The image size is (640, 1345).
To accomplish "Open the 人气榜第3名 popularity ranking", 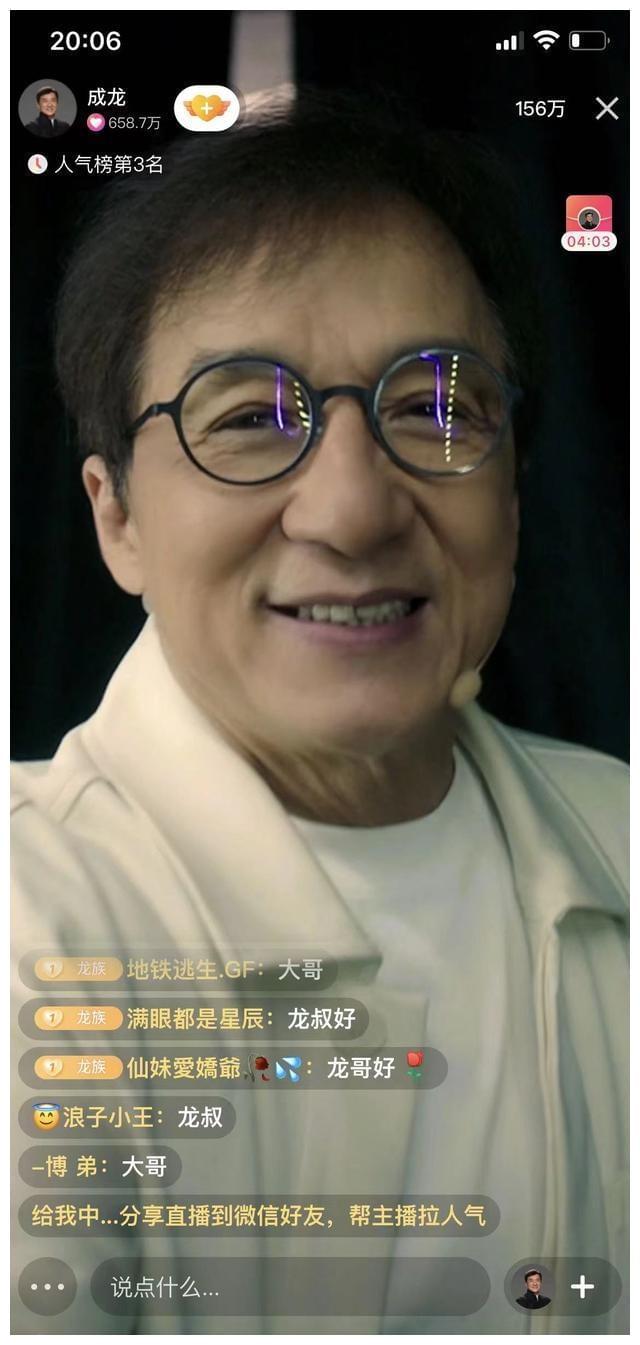I will pyautogui.click(x=97, y=164).
